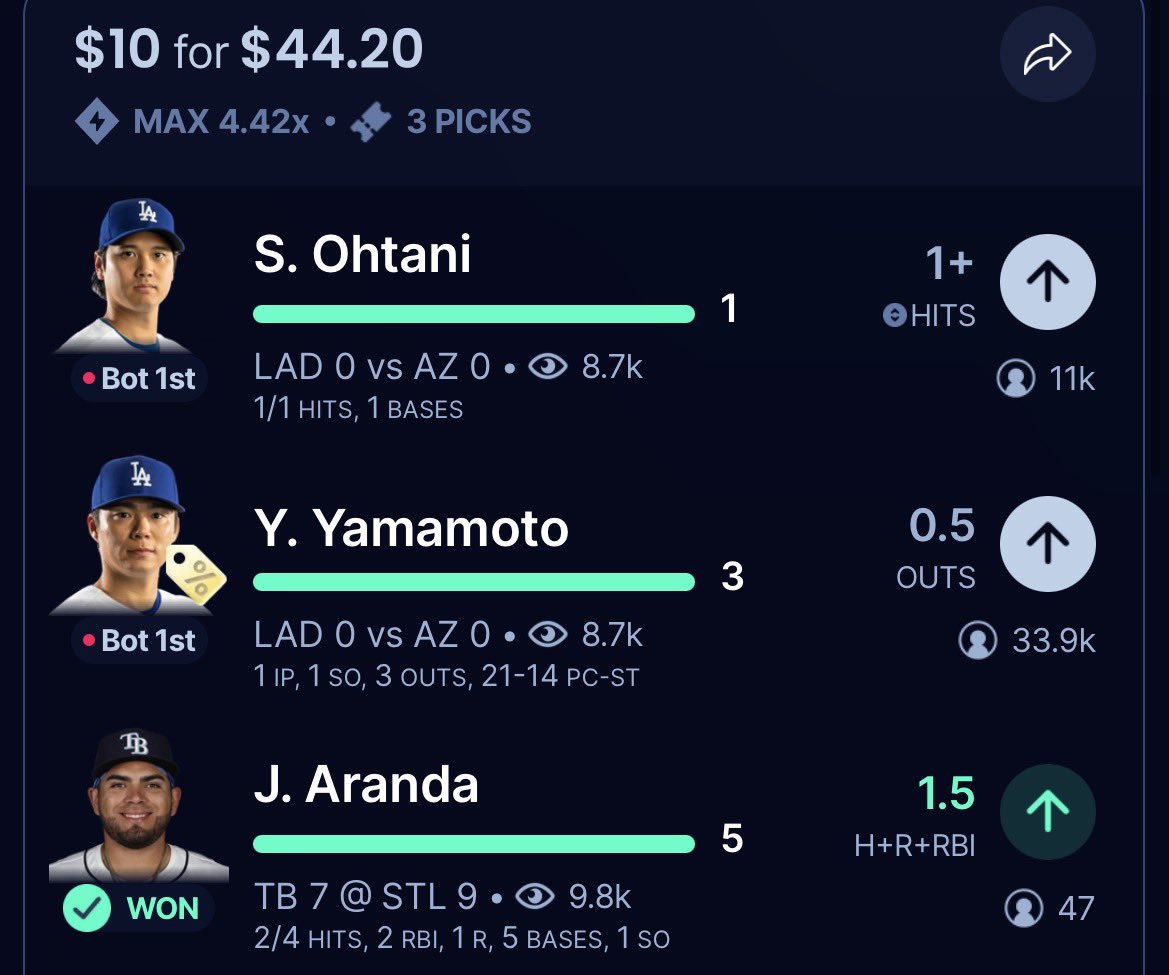Open S. Ohtani's pick row
Screen dimensions: 1169x975
coord(584,309)
